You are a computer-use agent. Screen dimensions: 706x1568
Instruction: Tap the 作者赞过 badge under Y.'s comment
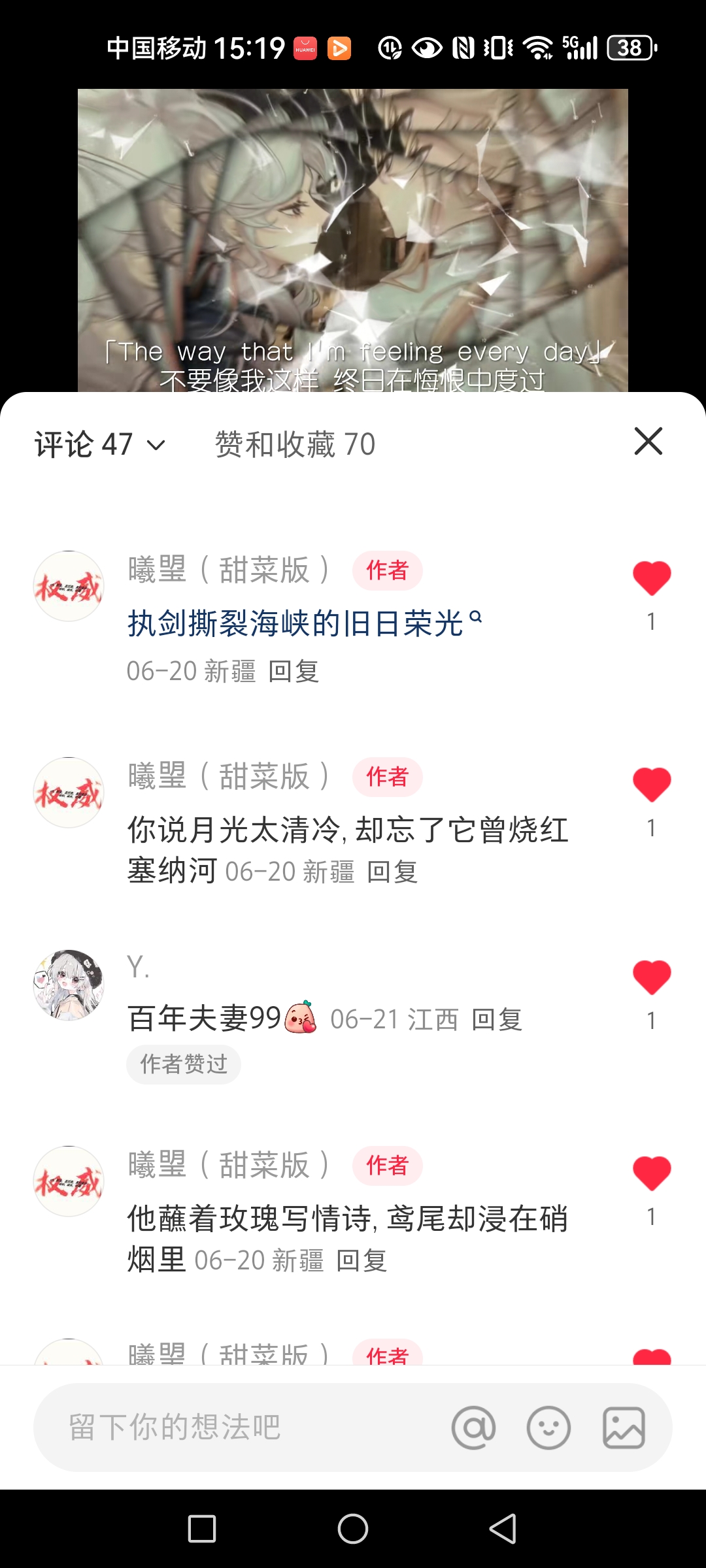[x=183, y=1064]
